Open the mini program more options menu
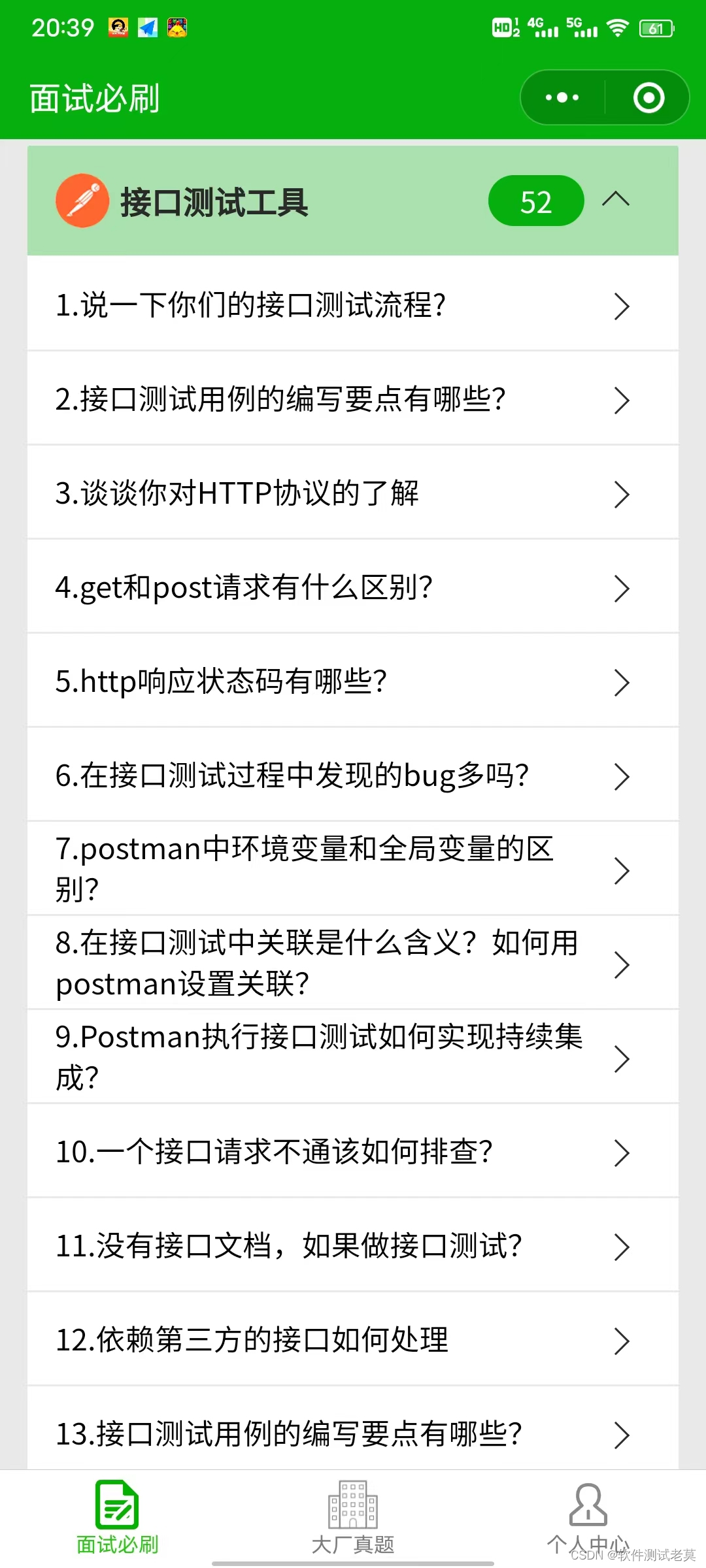Viewport: 706px width, 1568px height. point(562,98)
